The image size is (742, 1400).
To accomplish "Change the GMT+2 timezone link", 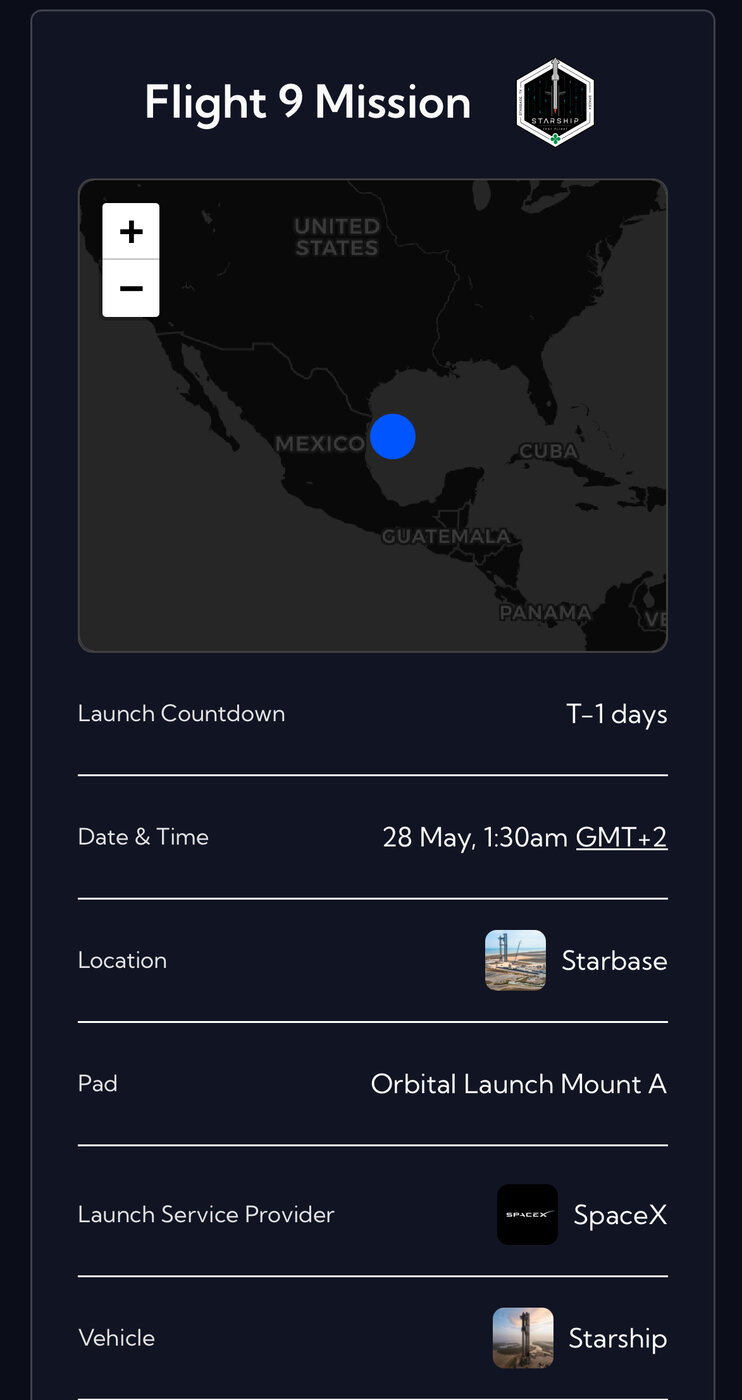I will [x=621, y=837].
